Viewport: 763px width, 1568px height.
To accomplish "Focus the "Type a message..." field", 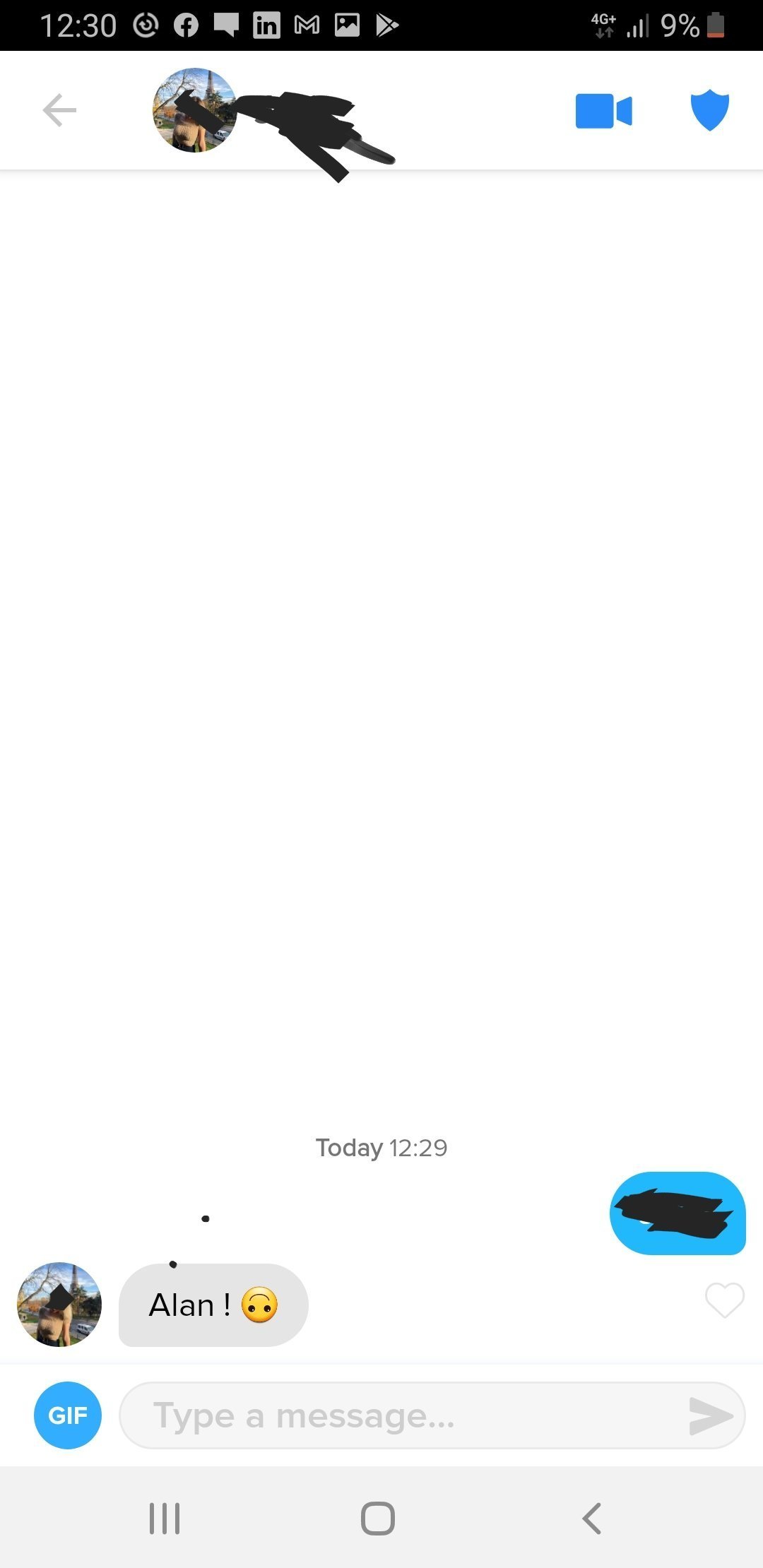I will (403, 1415).
